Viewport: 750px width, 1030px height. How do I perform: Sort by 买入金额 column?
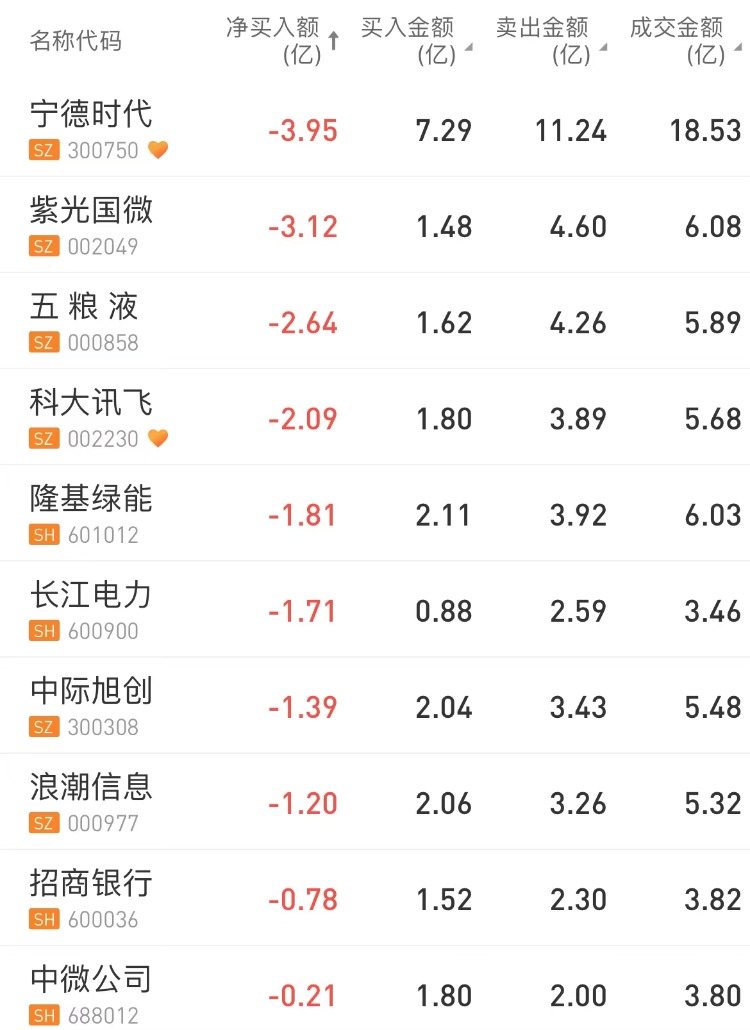(x=410, y=41)
